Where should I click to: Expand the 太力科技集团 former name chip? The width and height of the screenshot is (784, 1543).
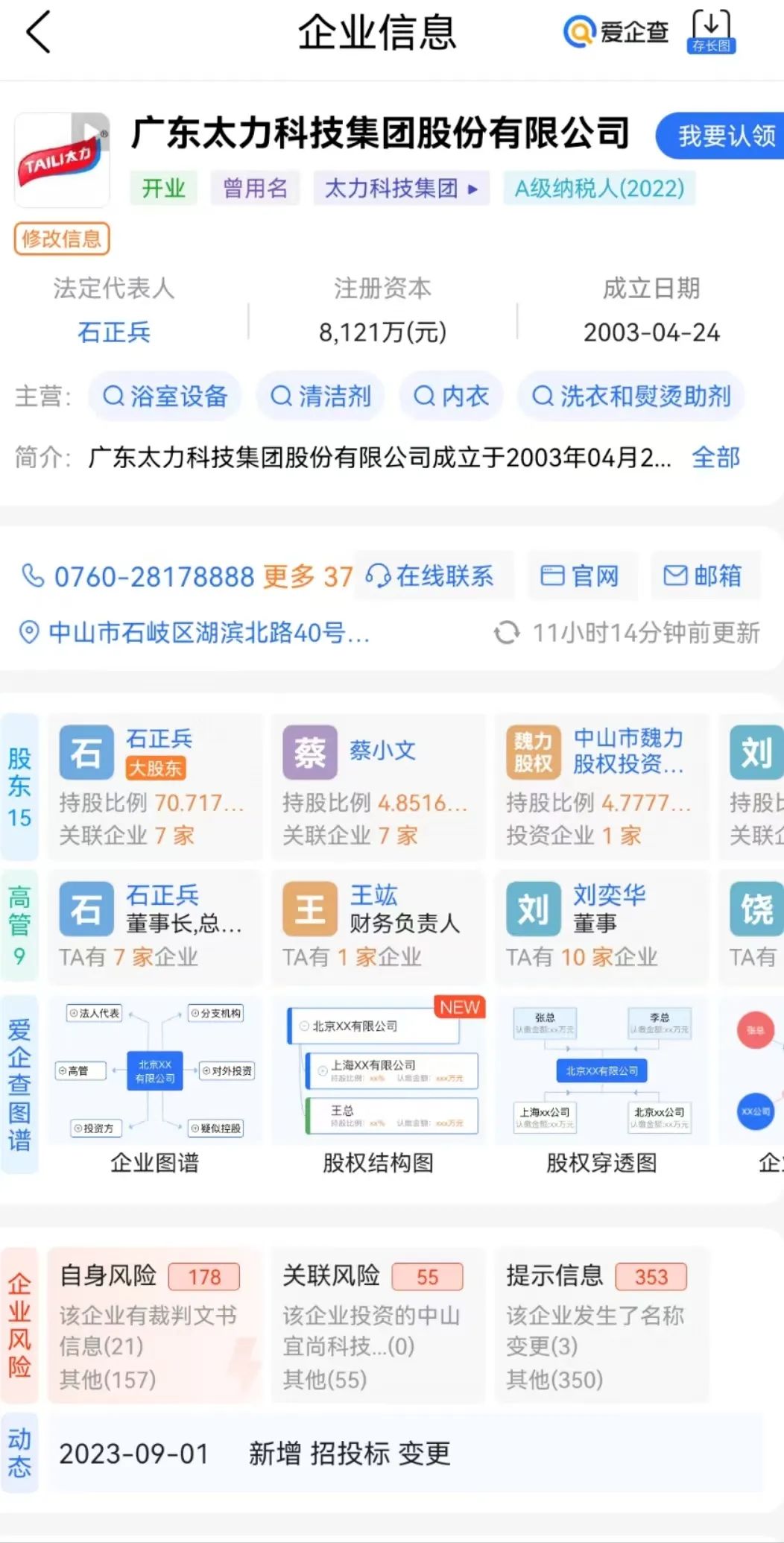click(x=401, y=188)
